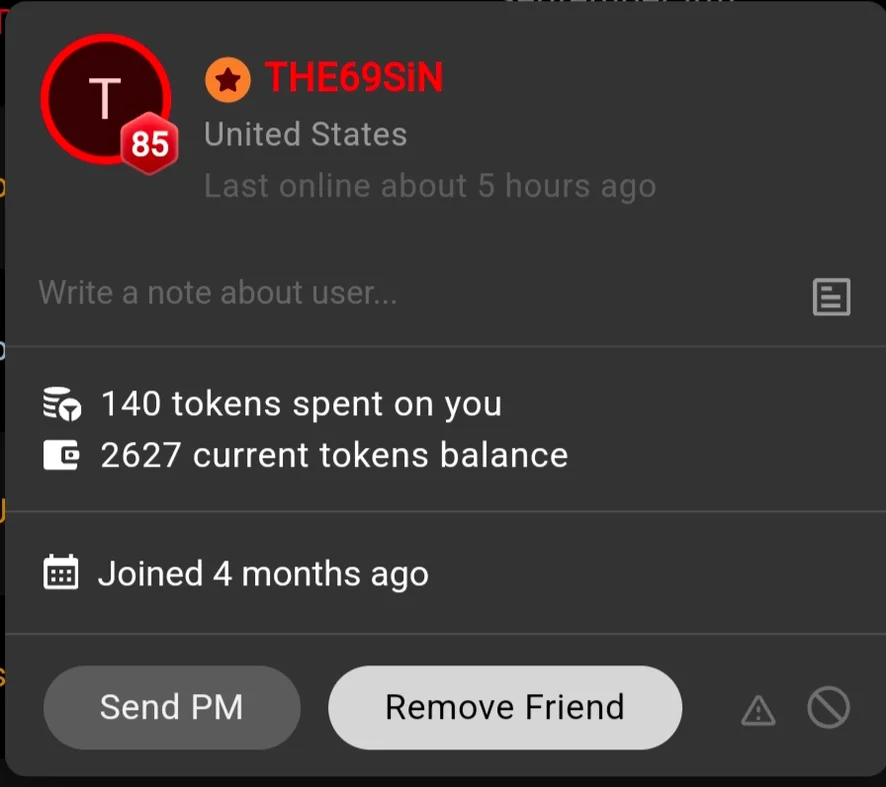Open THE69SiN username profile

pos(353,79)
